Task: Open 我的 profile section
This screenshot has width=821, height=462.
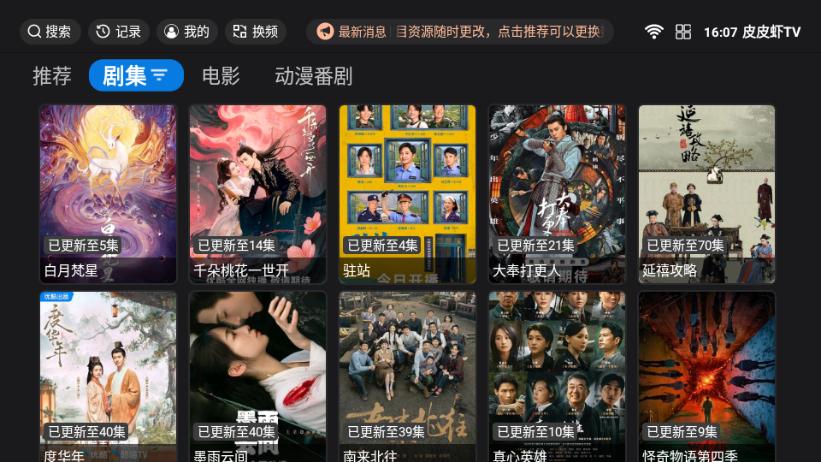Action: pyautogui.click(x=186, y=31)
